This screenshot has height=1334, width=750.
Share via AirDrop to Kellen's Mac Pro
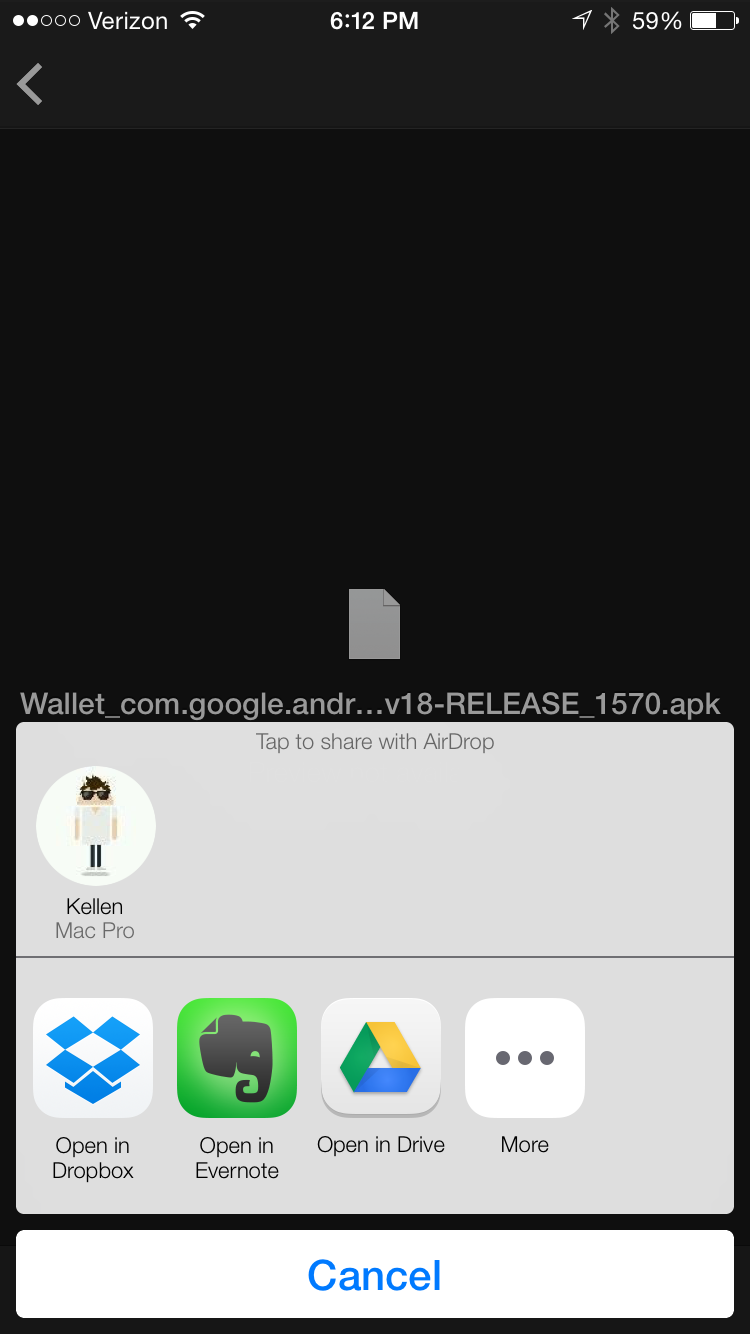[x=95, y=827]
